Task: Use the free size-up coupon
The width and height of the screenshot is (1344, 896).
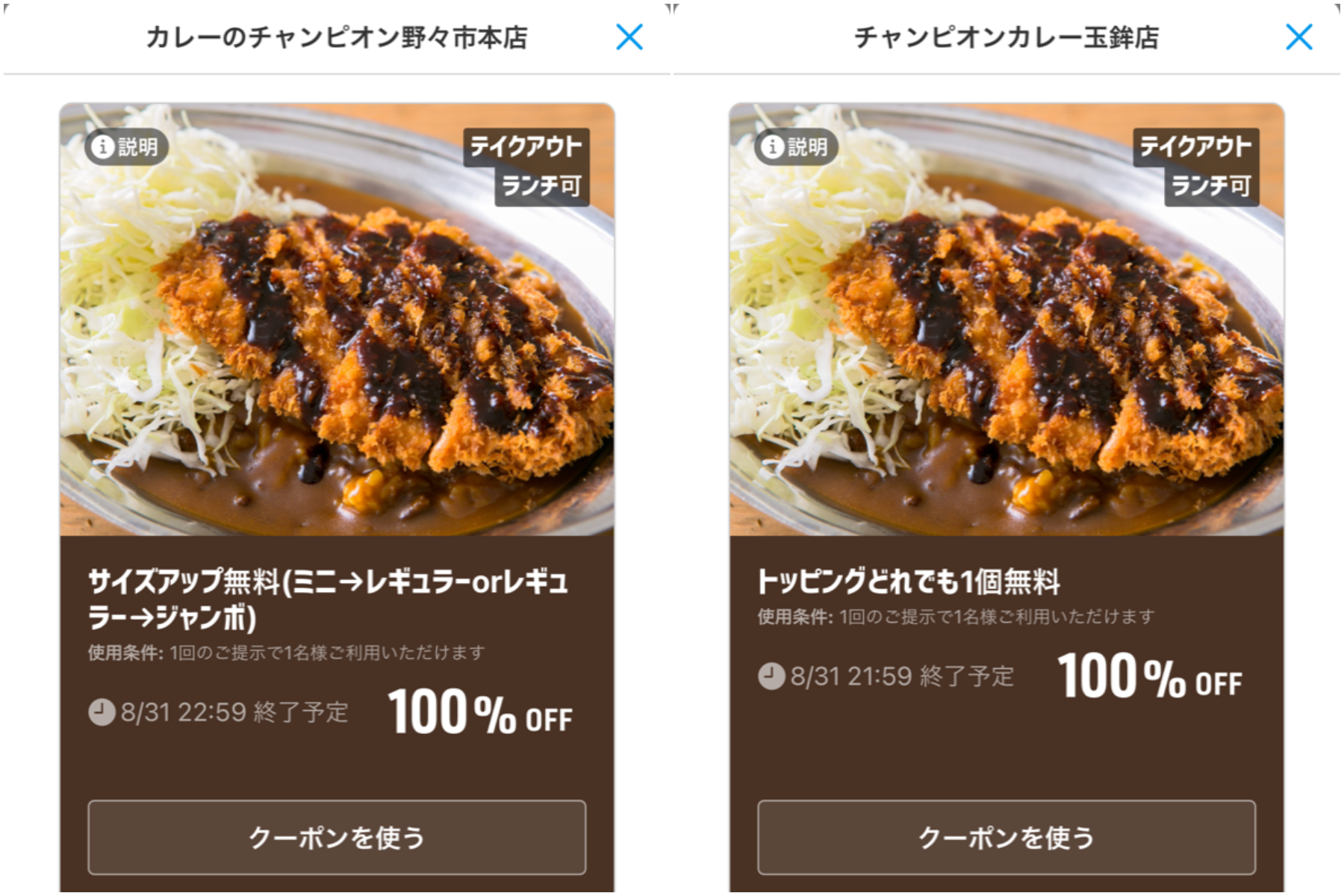Action: tap(337, 837)
